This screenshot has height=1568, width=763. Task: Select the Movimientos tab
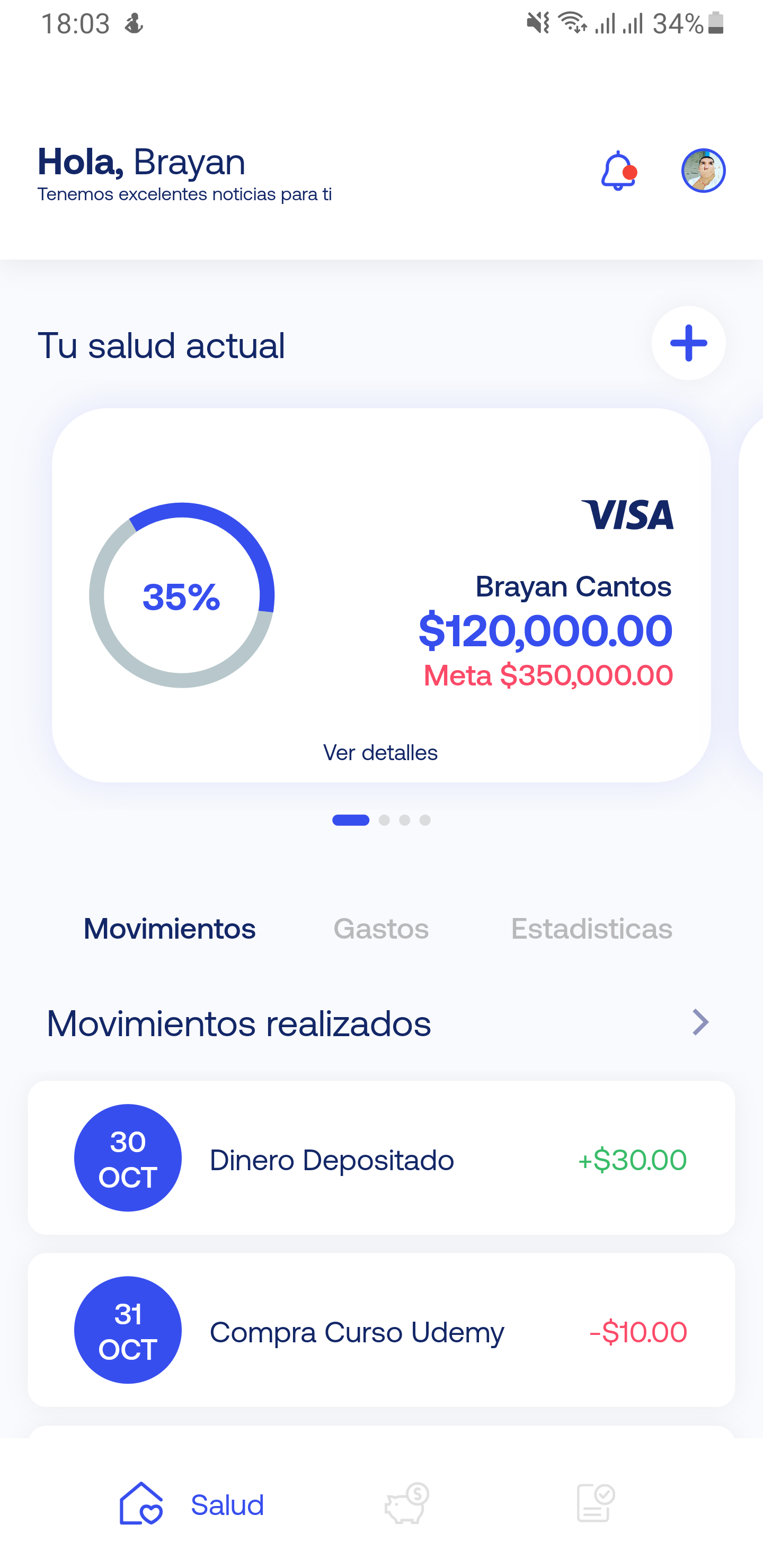pyautogui.click(x=169, y=928)
